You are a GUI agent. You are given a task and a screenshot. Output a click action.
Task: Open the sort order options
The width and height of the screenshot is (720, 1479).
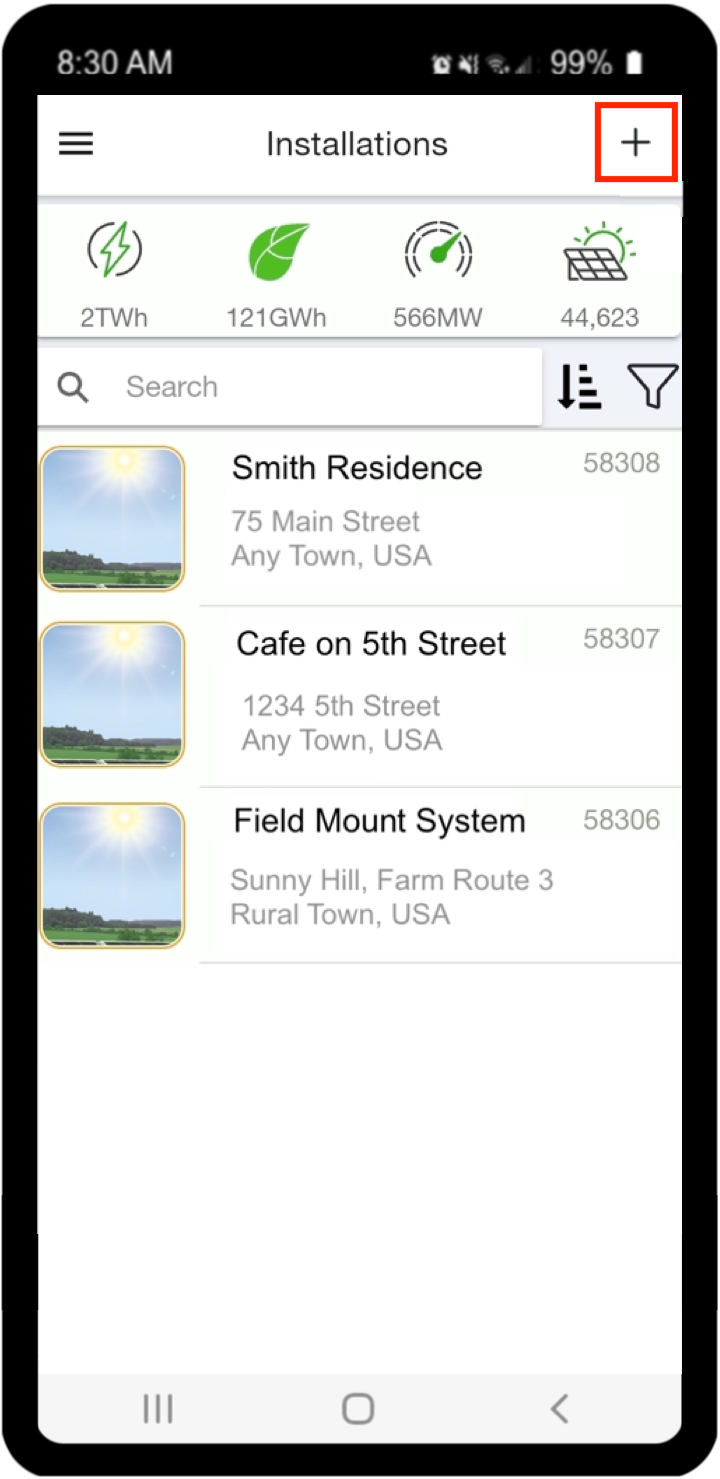[580, 387]
